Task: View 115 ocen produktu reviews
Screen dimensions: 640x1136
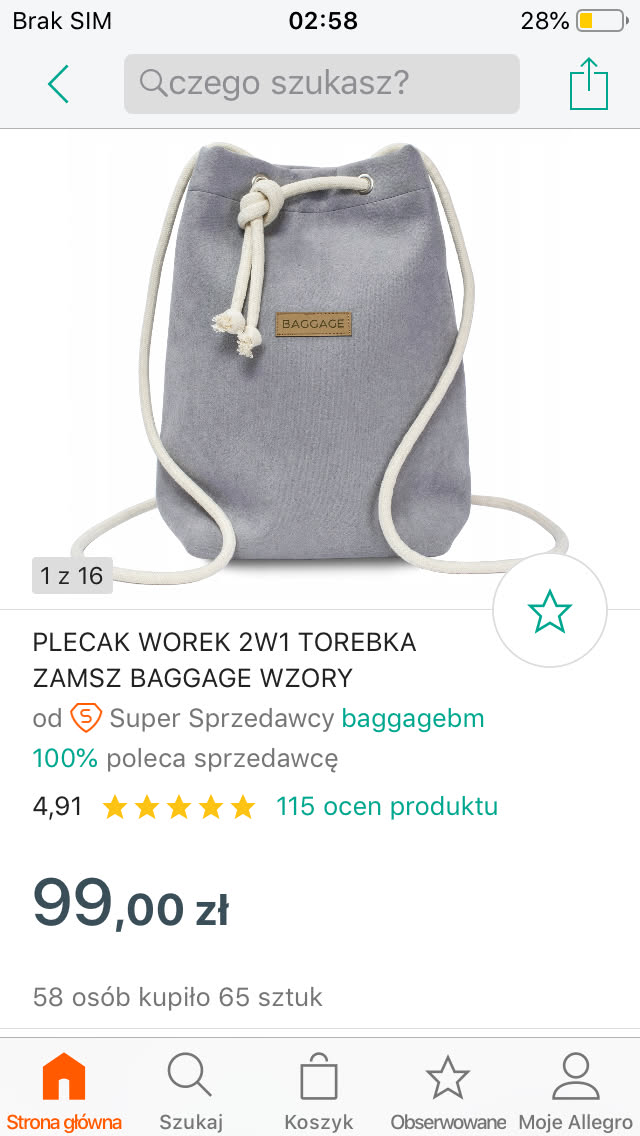Action: pyautogui.click(x=386, y=807)
